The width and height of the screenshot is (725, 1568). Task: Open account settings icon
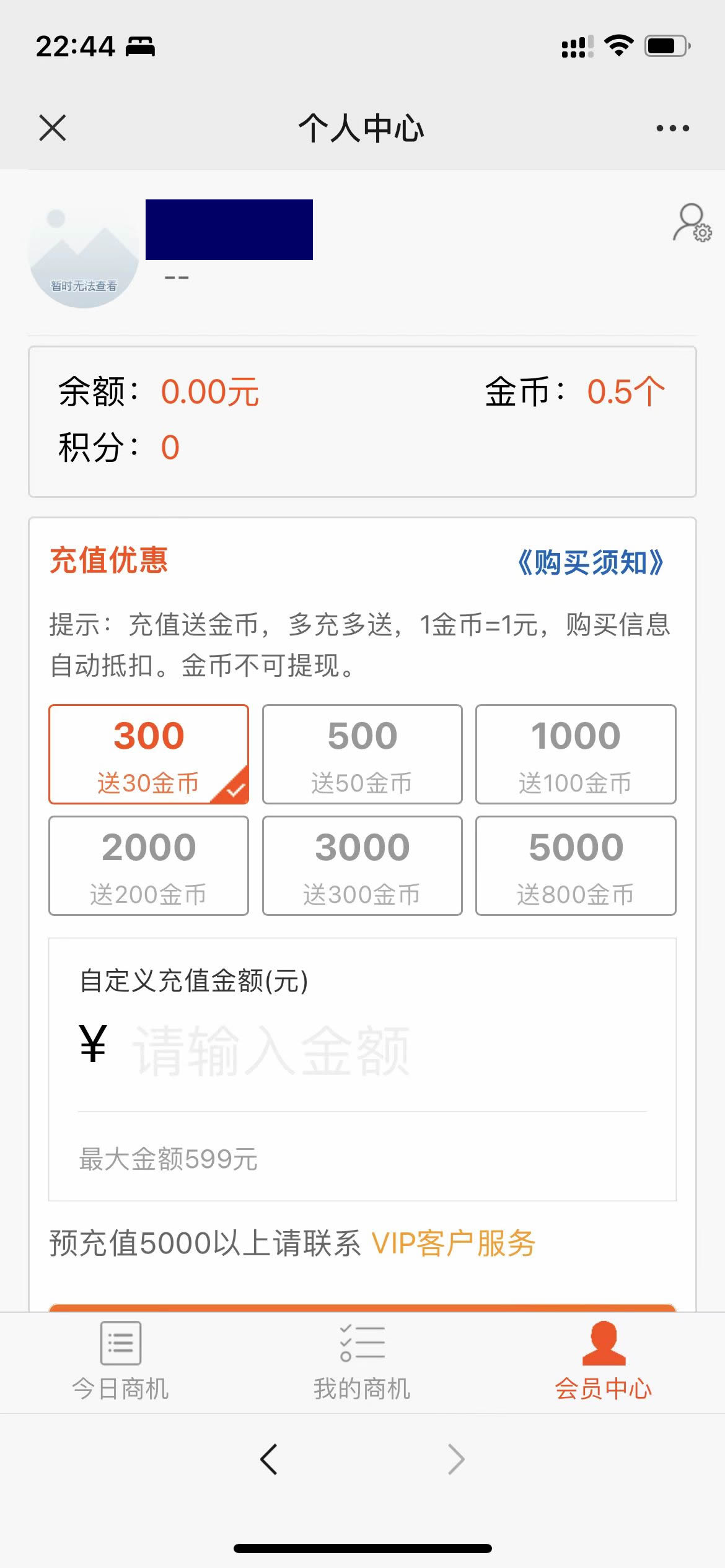click(692, 223)
